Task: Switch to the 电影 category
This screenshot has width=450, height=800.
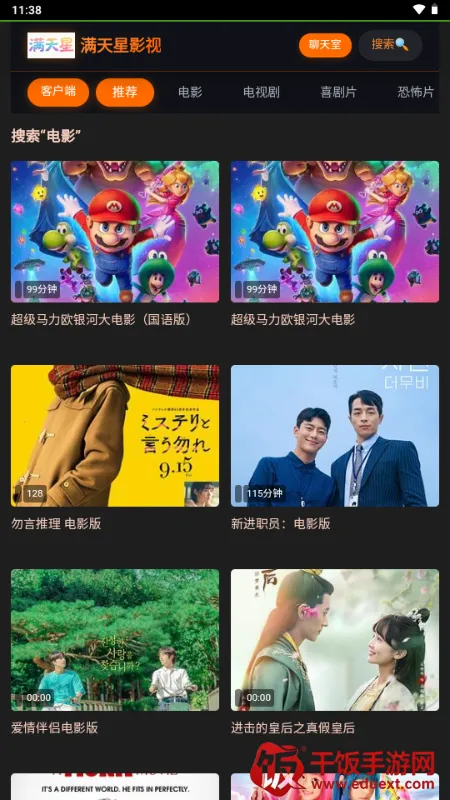Action: point(190,92)
